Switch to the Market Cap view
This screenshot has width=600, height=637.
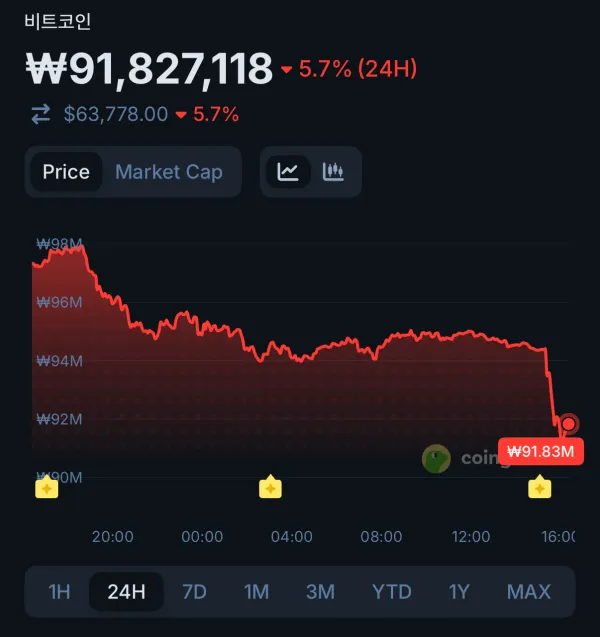[x=168, y=172]
